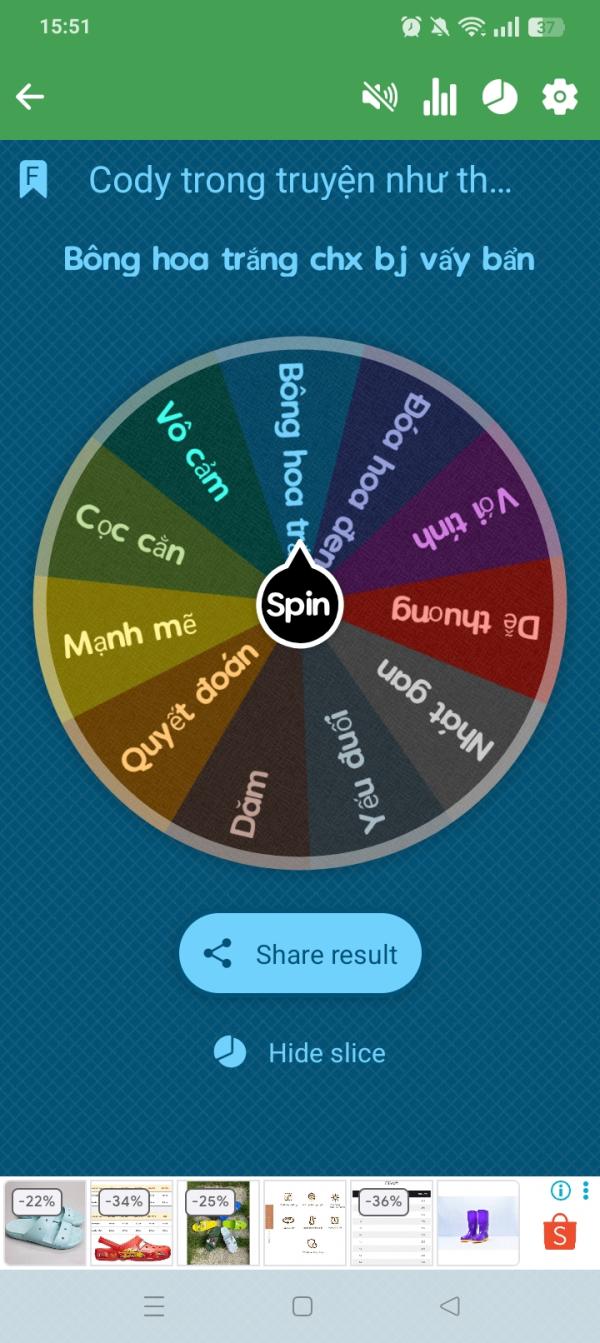This screenshot has width=600, height=1343.
Task: Hide the selected slice
Action: [x=300, y=1052]
